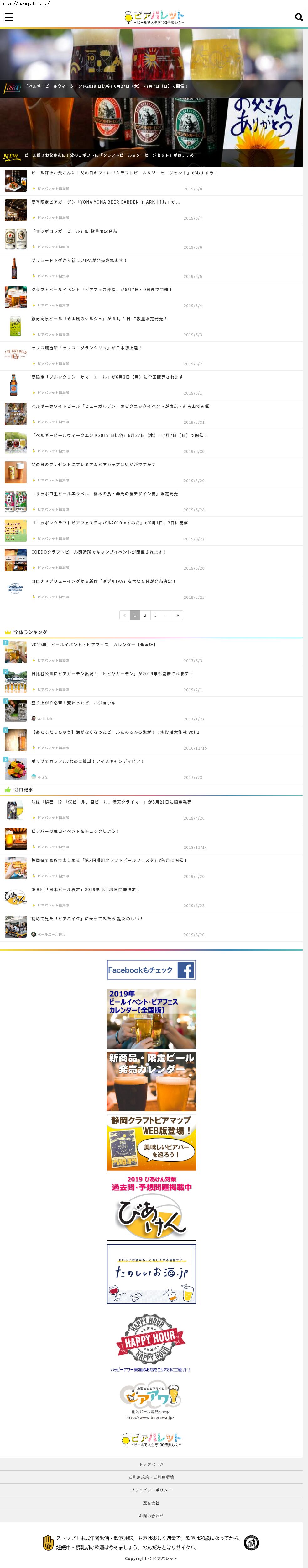
Task: Open the ヒビヤガーデン ranking article
Action: (x=112, y=674)
